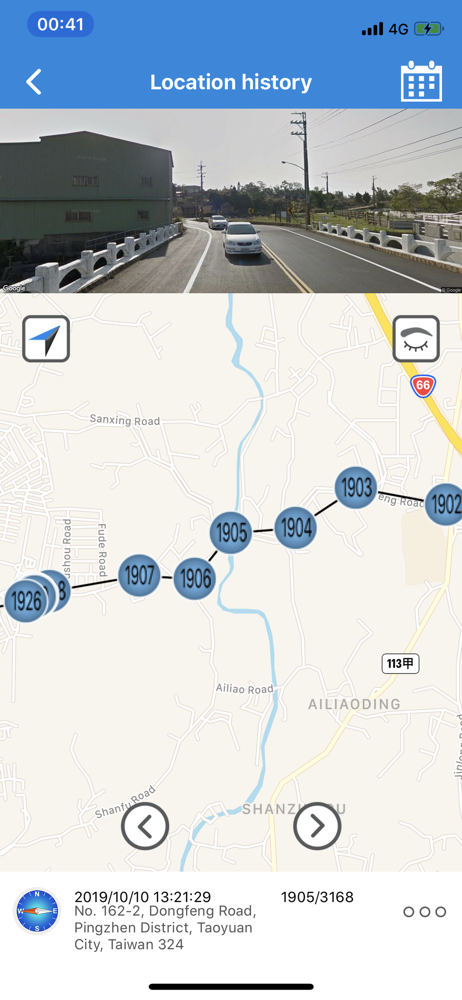Tap the navigation arrow location button
Image resolution: width=462 pixels, height=1000 pixels.
point(46,339)
